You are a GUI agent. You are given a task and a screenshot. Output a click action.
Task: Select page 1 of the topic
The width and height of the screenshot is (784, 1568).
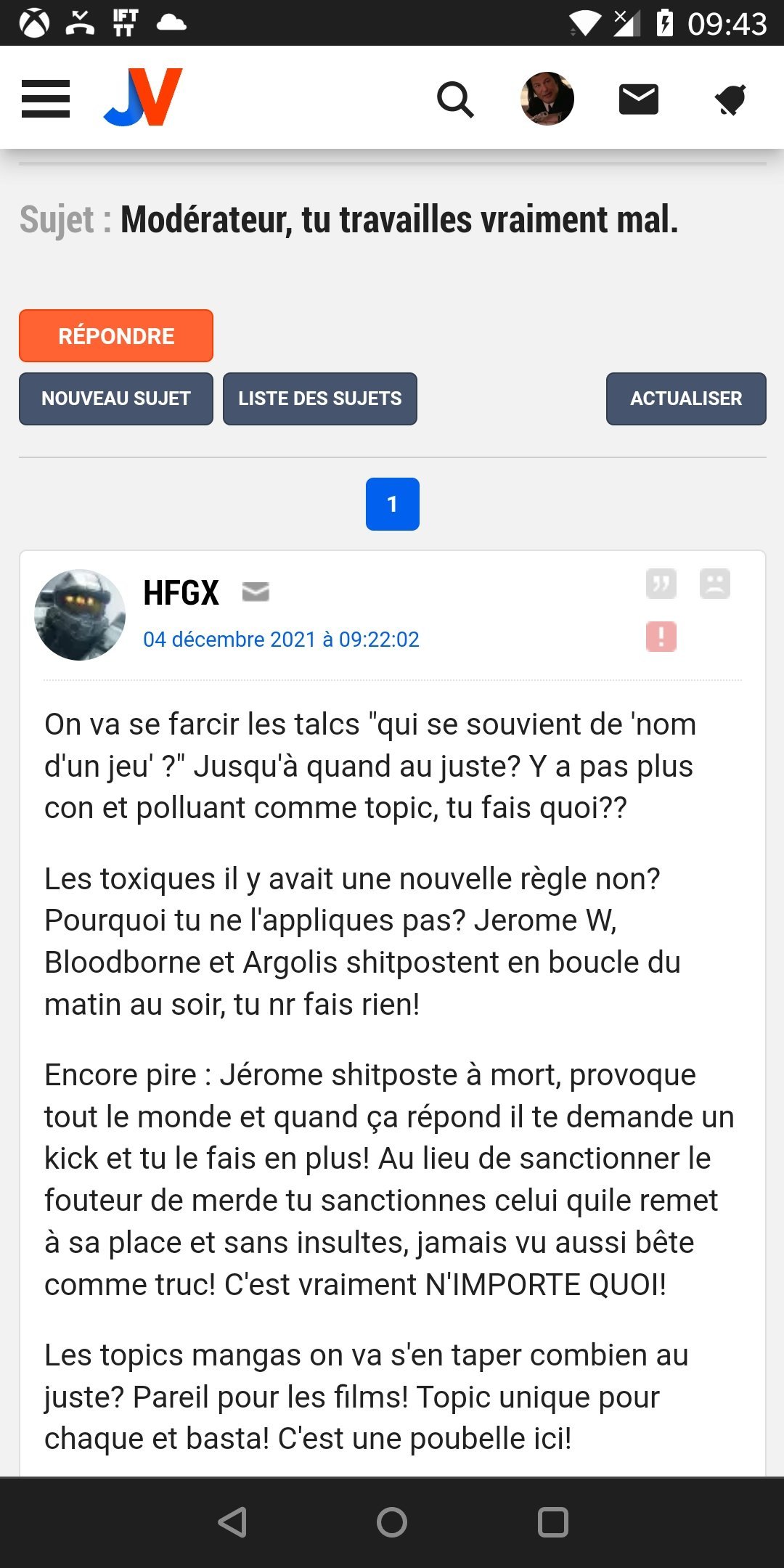tap(393, 504)
